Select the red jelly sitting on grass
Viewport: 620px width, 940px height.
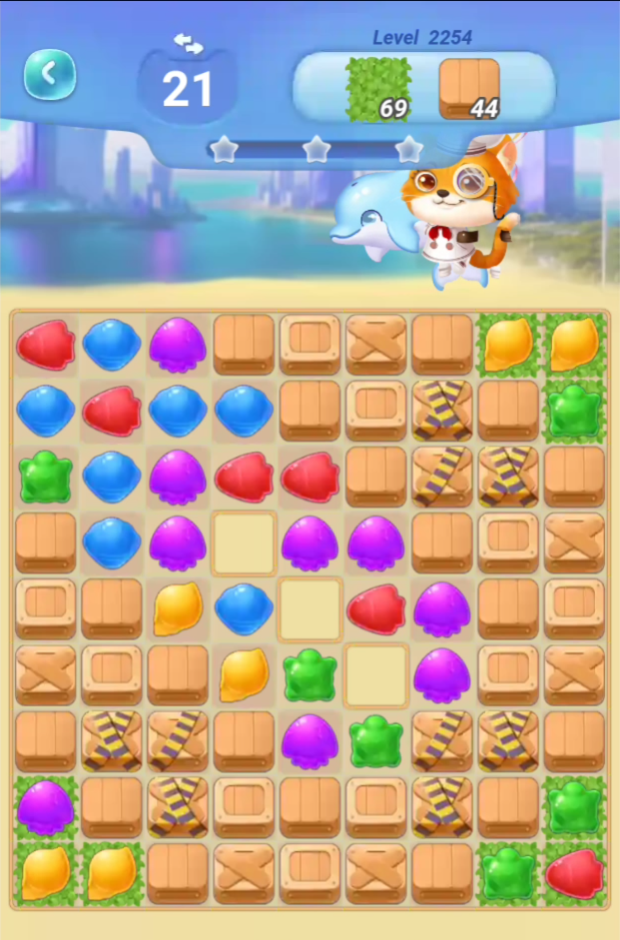(574, 873)
